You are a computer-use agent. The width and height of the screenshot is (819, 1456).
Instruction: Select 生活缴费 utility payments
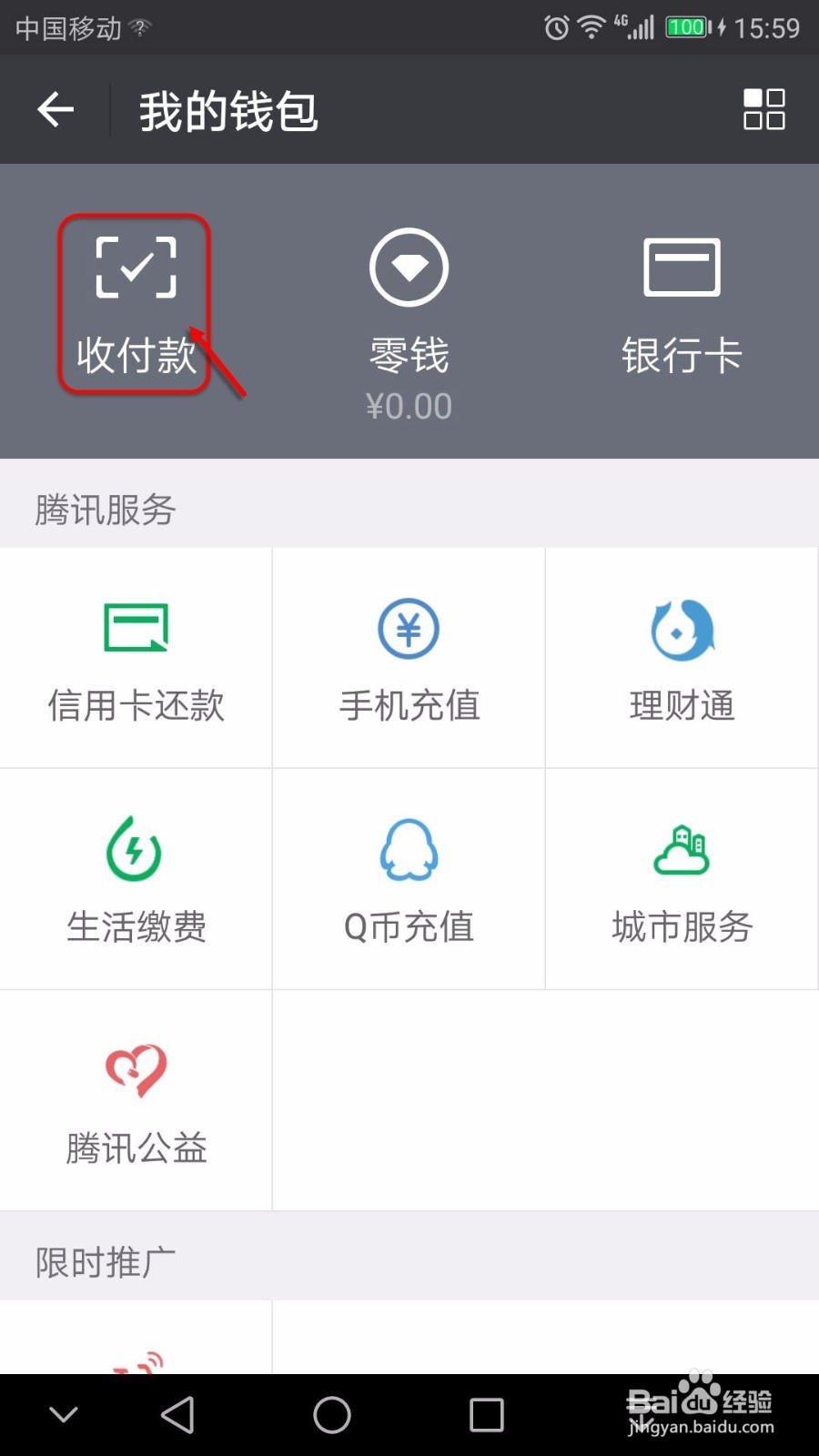(x=136, y=878)
